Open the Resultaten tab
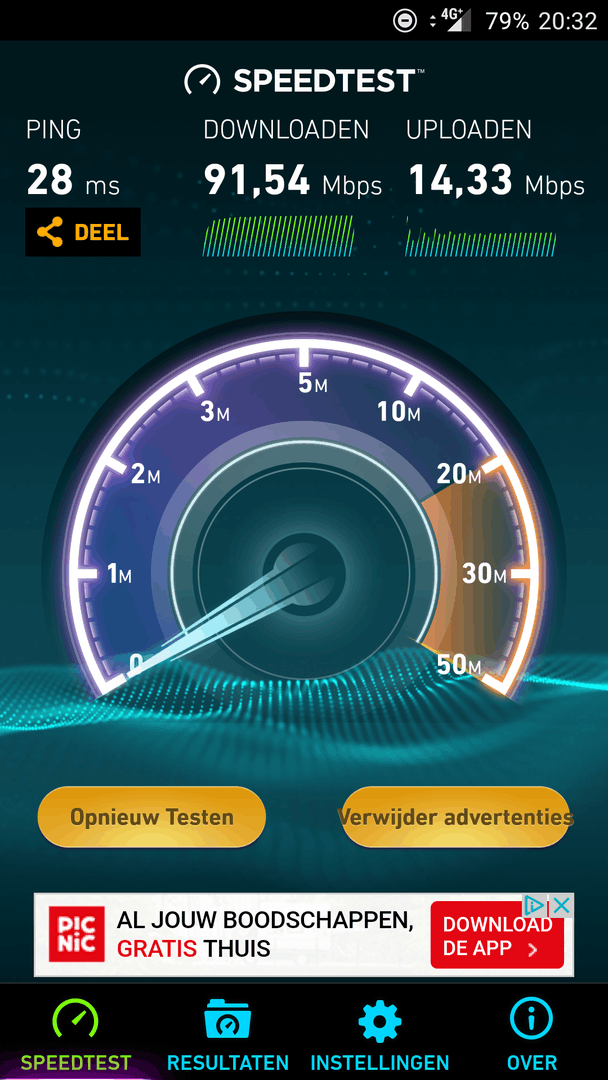The height and width of the screenshot is (1080, 608). [228, 1033]
